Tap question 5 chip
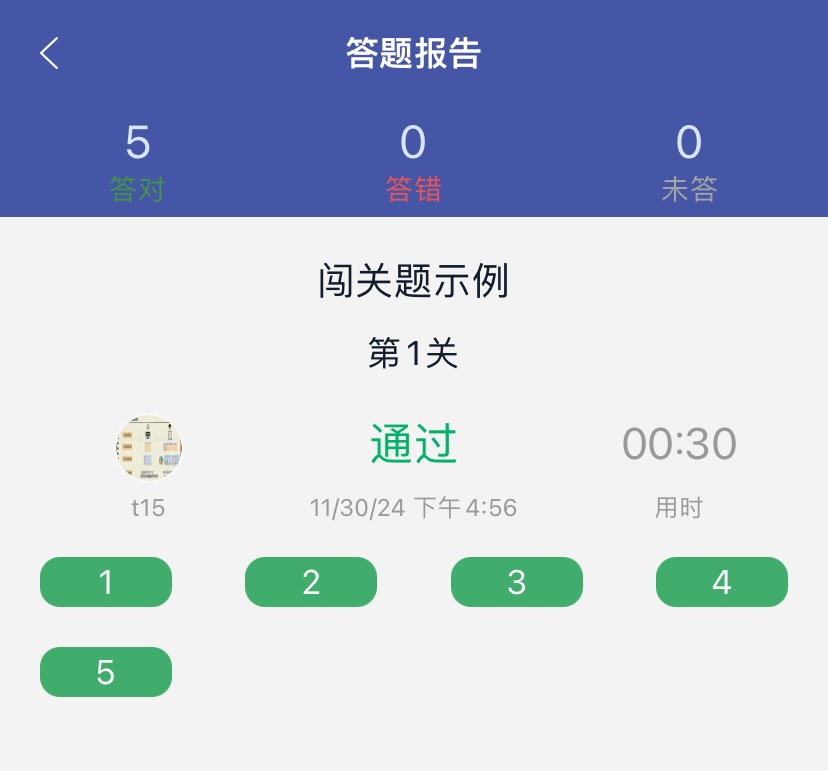The height and width of the screenshot is (771, 828). pos(106,672)
